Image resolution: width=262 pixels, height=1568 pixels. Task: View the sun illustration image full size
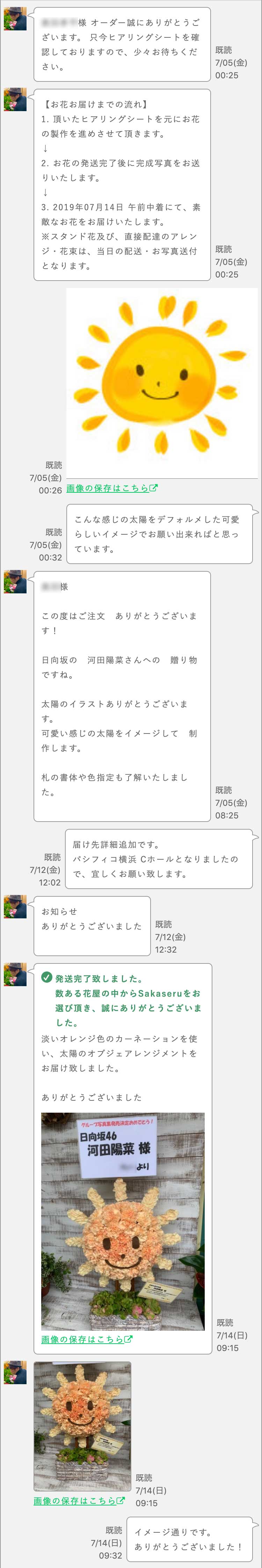(x=162, y=383)
